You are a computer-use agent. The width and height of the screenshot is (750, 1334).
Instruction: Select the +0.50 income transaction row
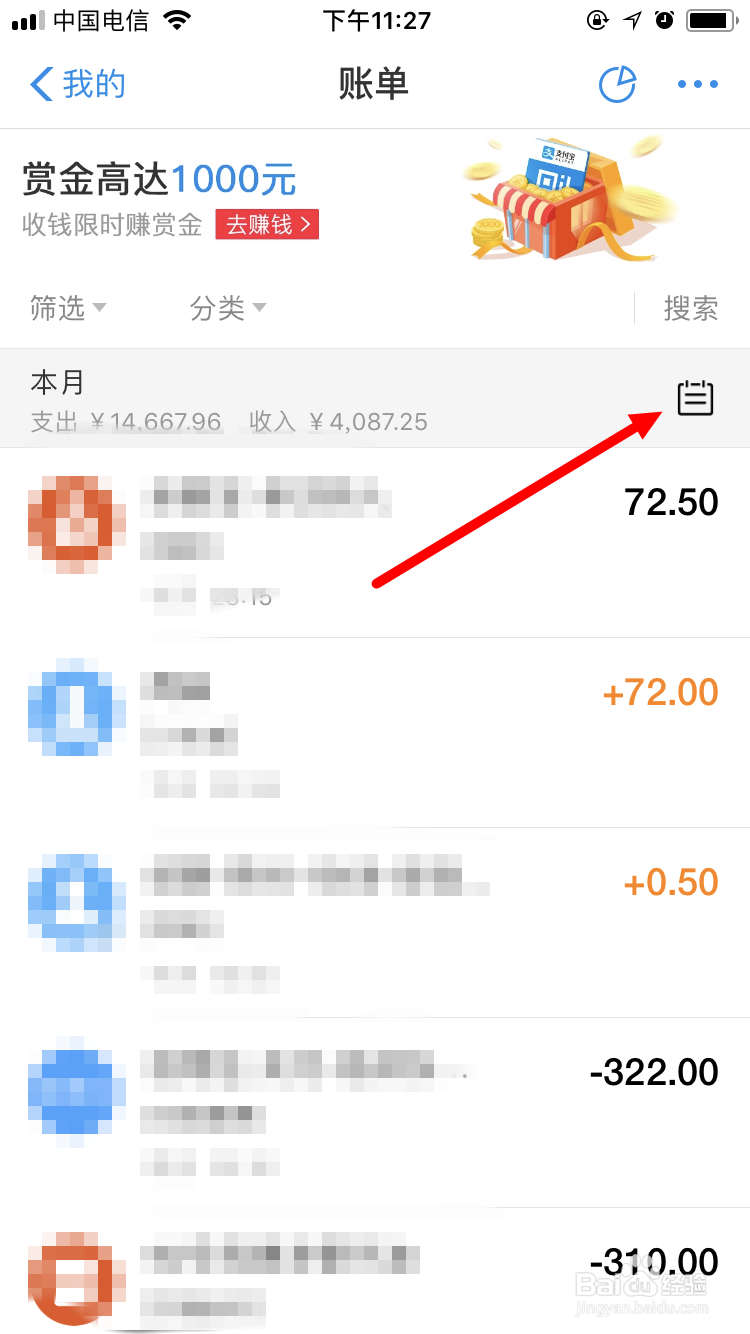coord(375,902)
